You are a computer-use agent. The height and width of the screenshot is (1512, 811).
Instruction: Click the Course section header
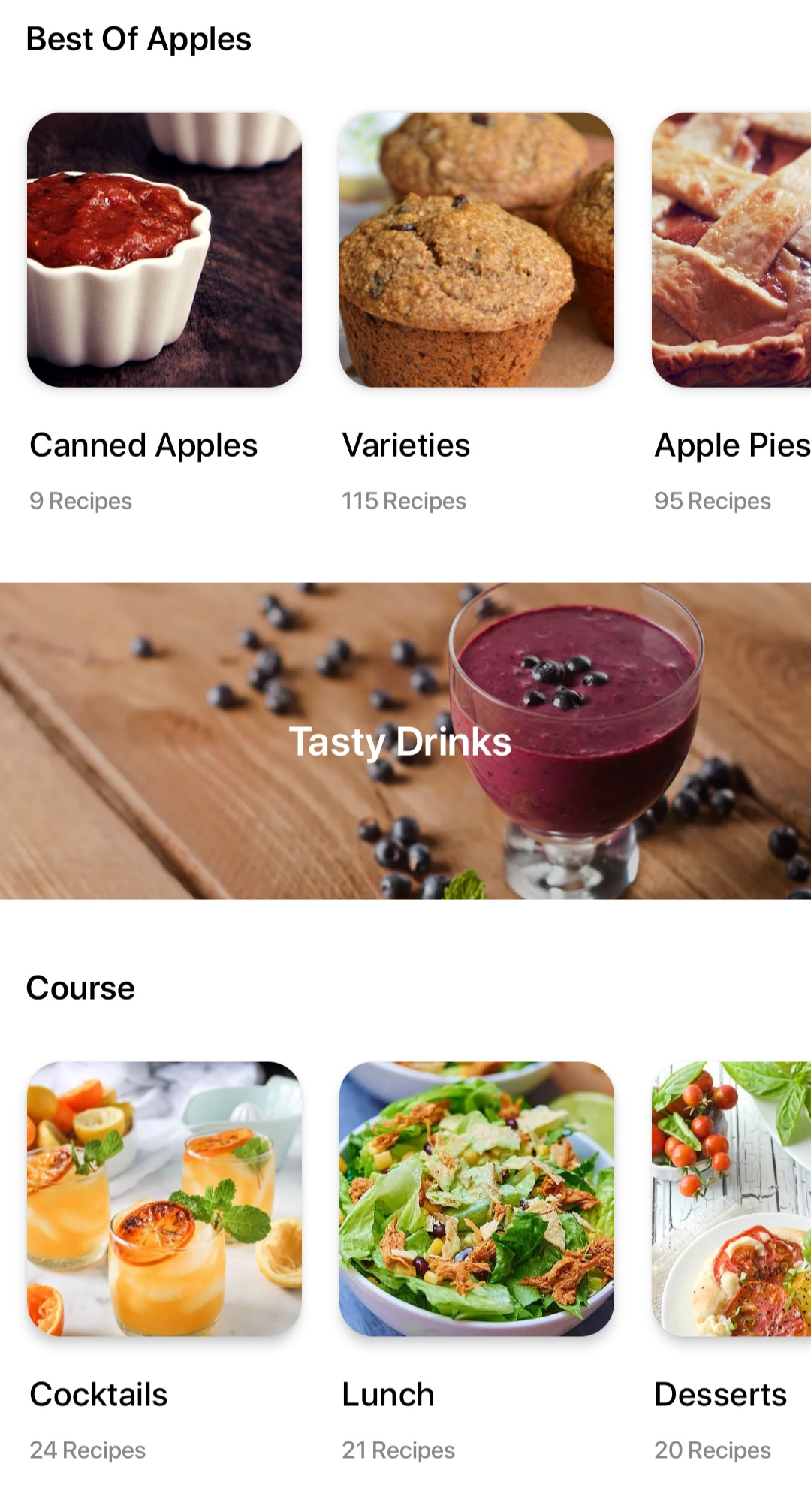click(x=80, y=987)
